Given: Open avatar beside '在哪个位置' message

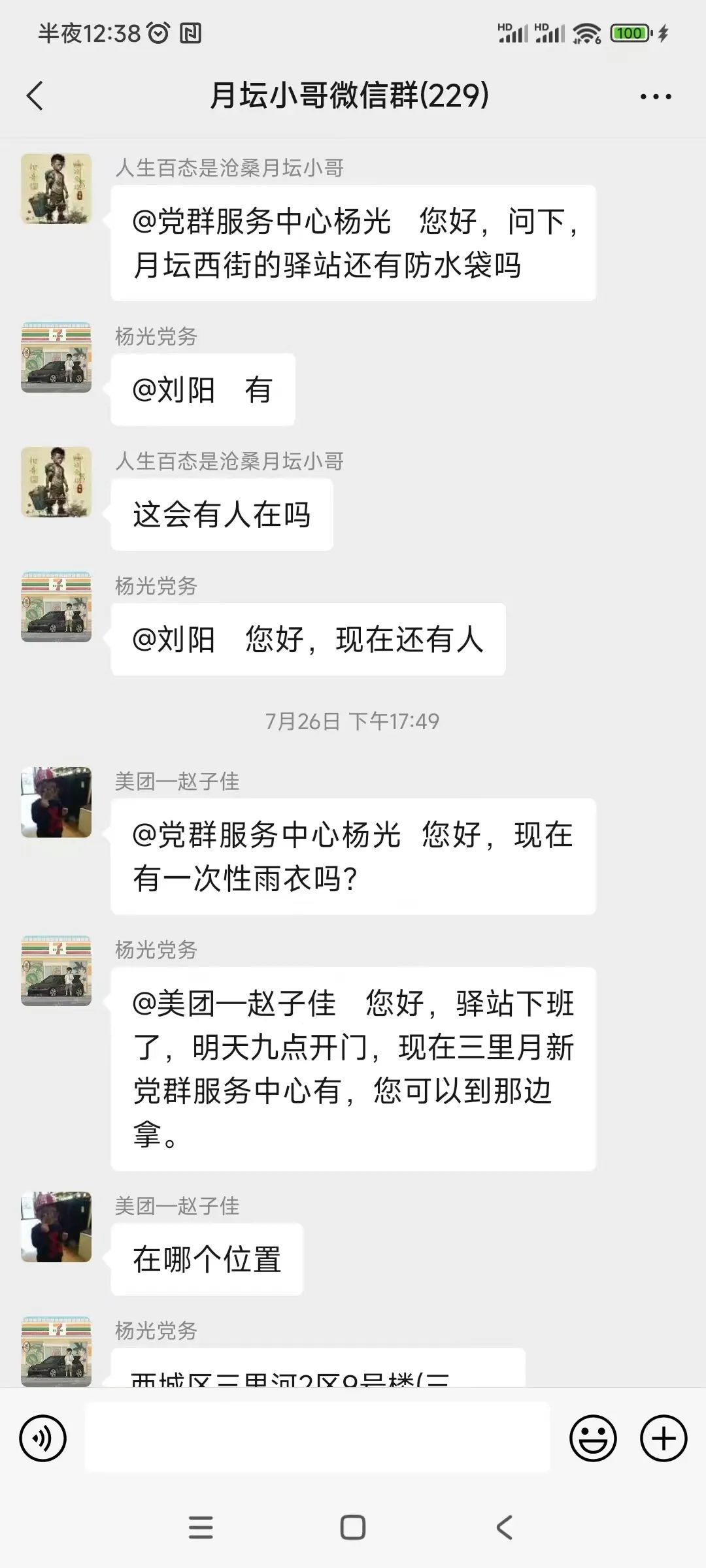Looking at the screenshot, I should pos(56,1227).
